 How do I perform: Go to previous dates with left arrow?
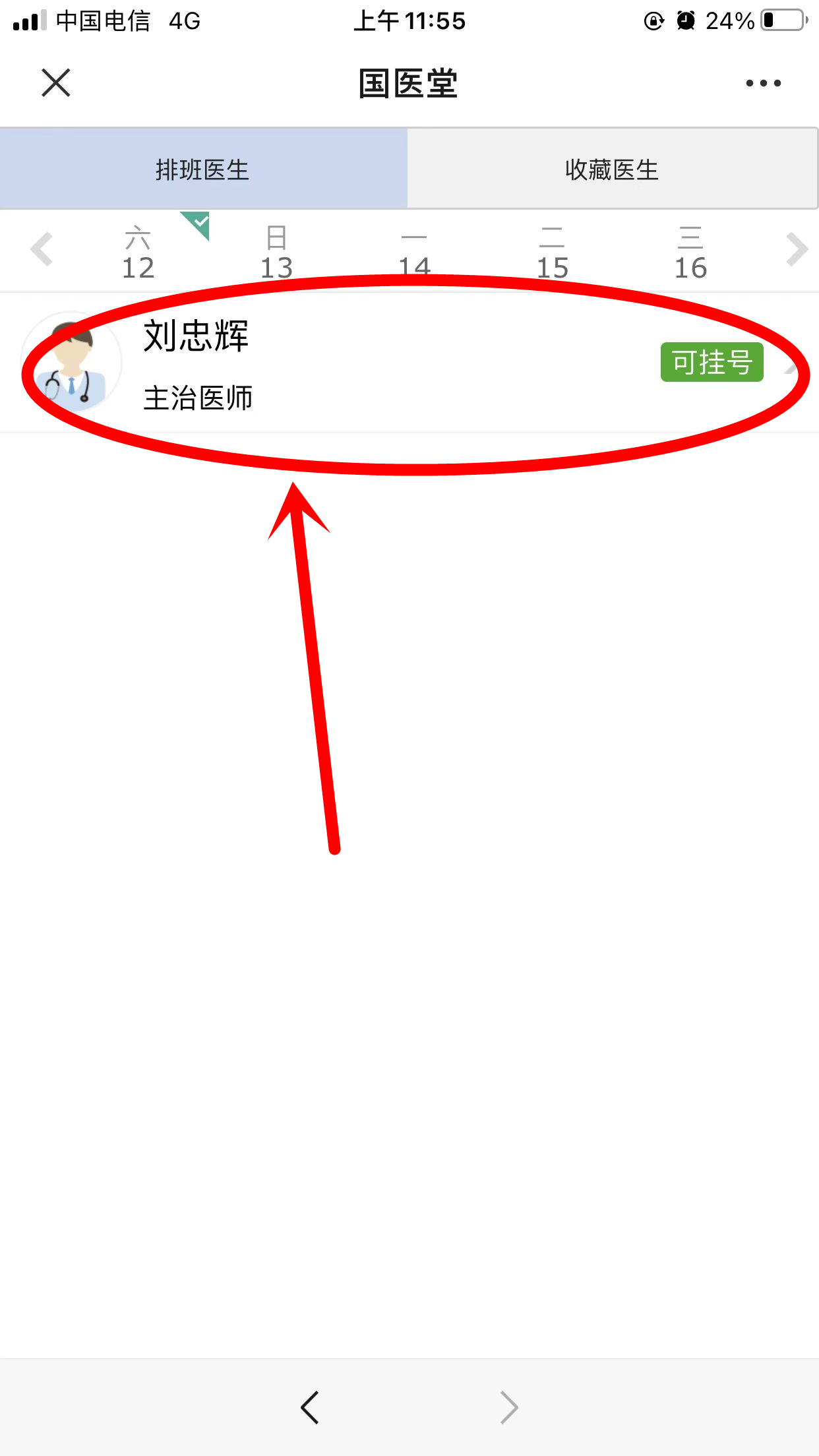pos(42,250)
